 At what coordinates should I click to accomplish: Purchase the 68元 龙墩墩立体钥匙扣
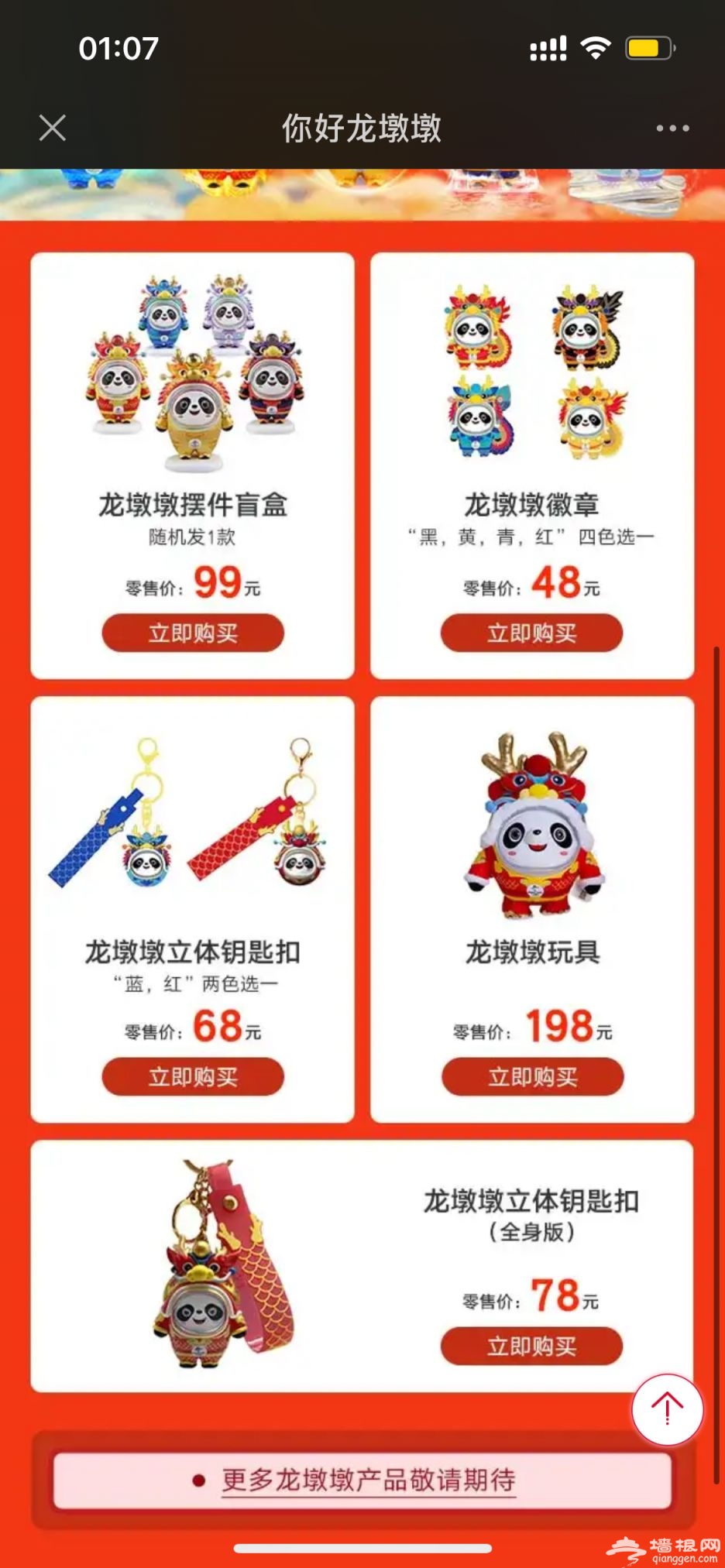[193, 1076]
